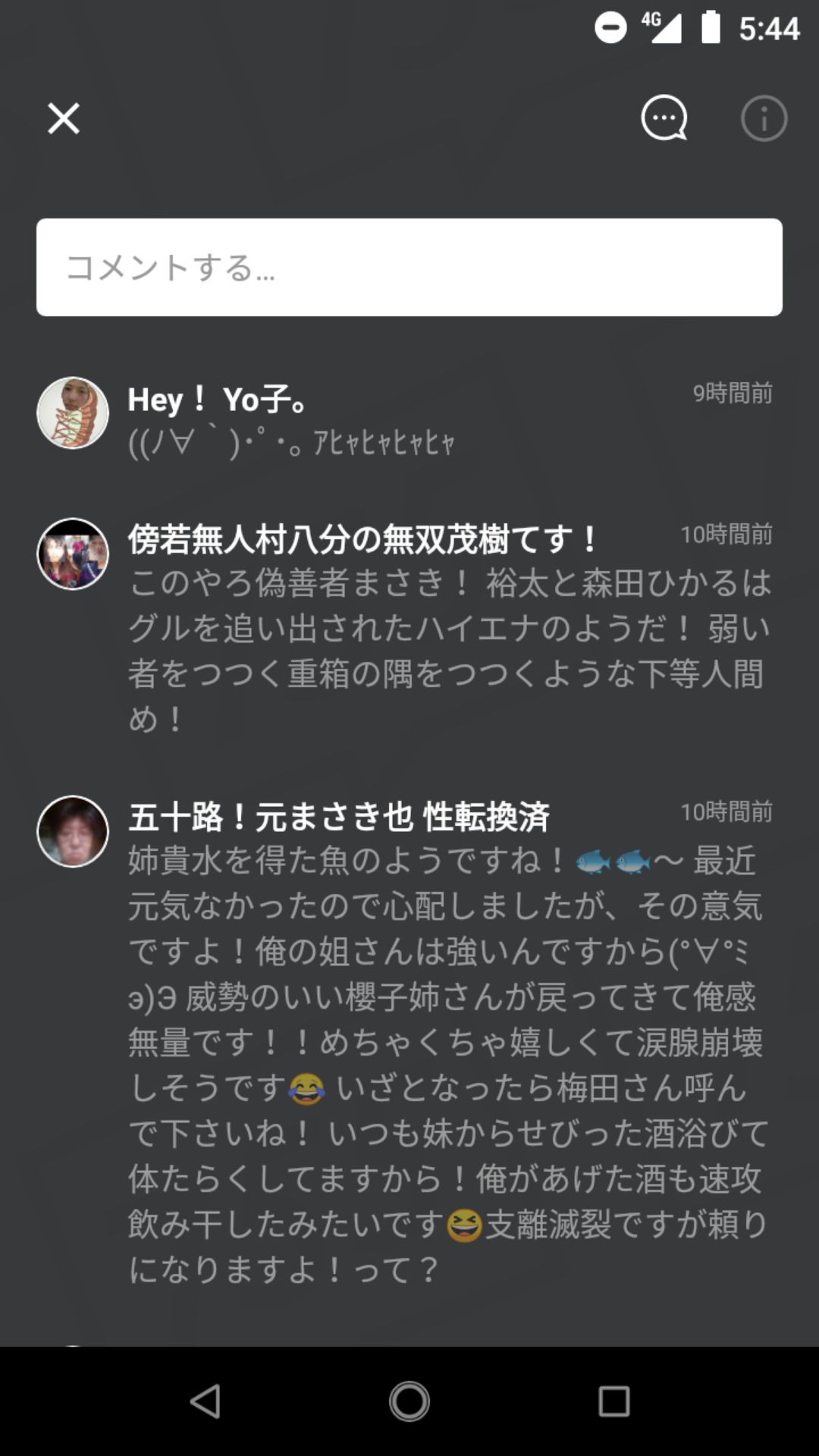Tap the info (i) icon in top bar
819x1456 pixels.
point(765,119)
